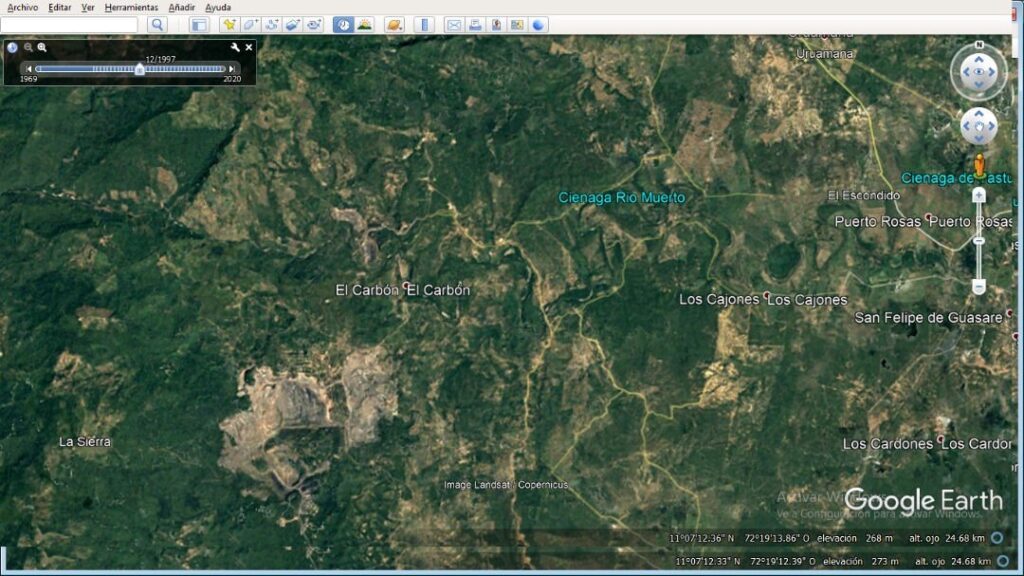Run search with the magnifier button
The height and width of the screenshot is (576, 1024).
pos(157,24)
